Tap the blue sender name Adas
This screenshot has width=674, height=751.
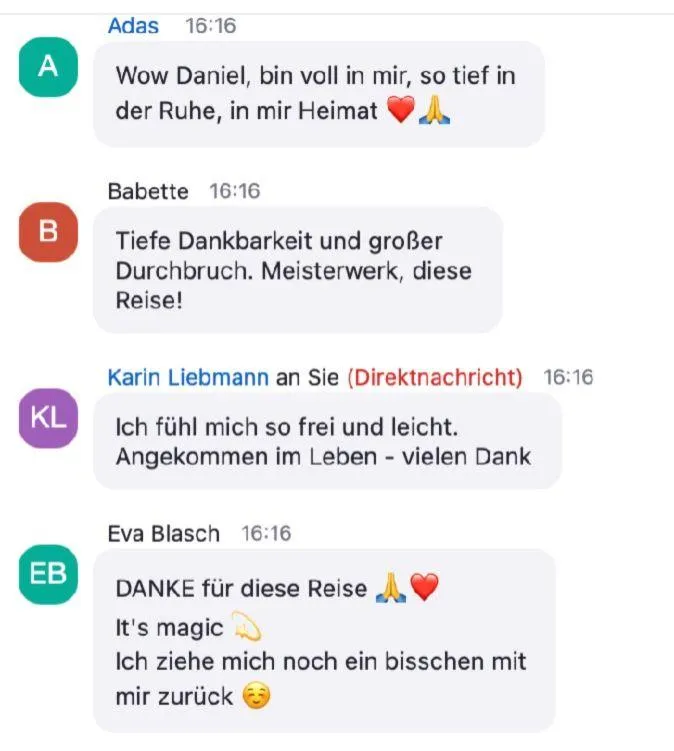click(133, 26)
